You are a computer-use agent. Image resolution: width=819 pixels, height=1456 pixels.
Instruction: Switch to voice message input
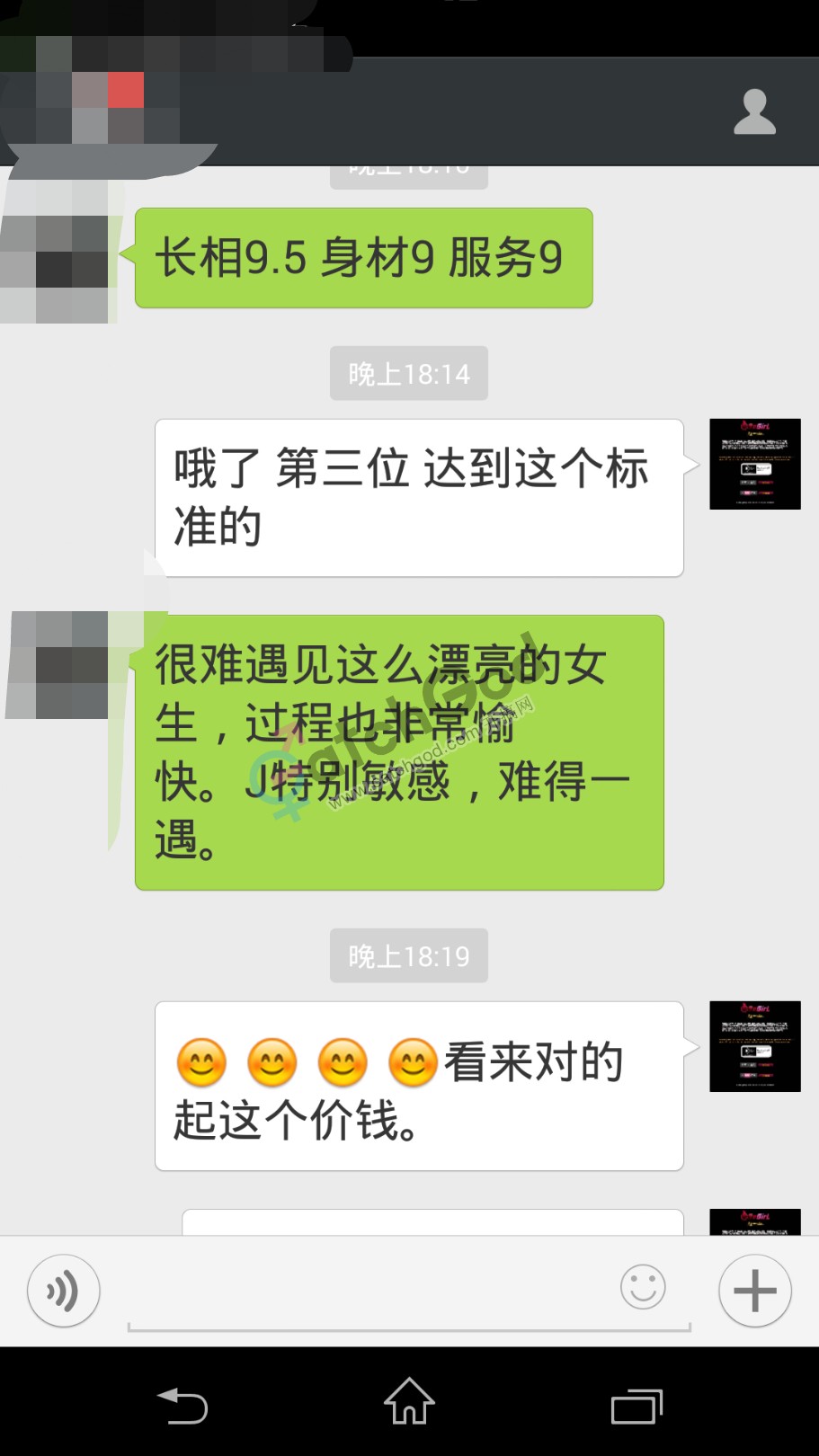click(63, 1291)
